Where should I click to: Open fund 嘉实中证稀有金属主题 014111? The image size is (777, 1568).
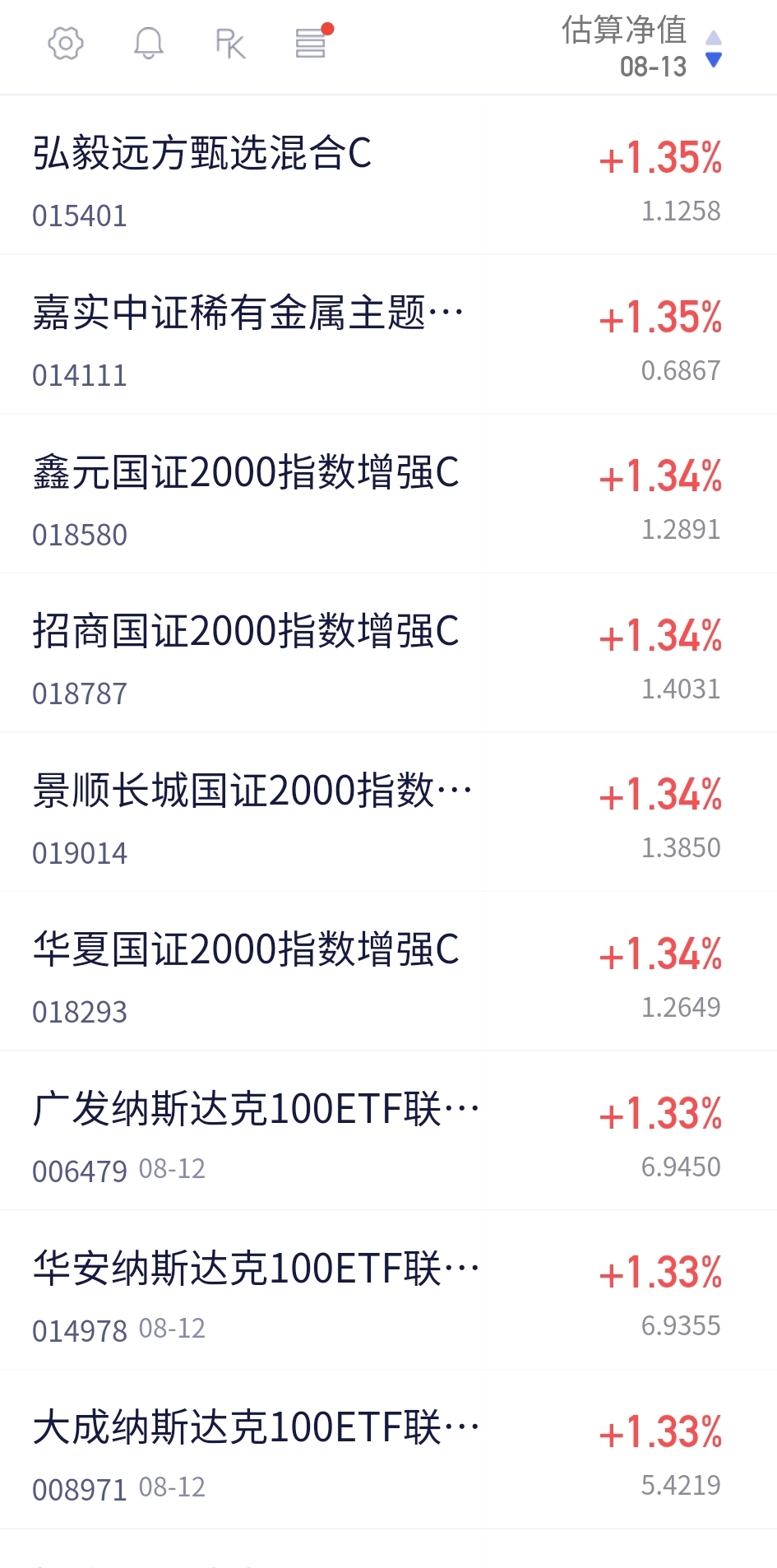tap(388, 335)
